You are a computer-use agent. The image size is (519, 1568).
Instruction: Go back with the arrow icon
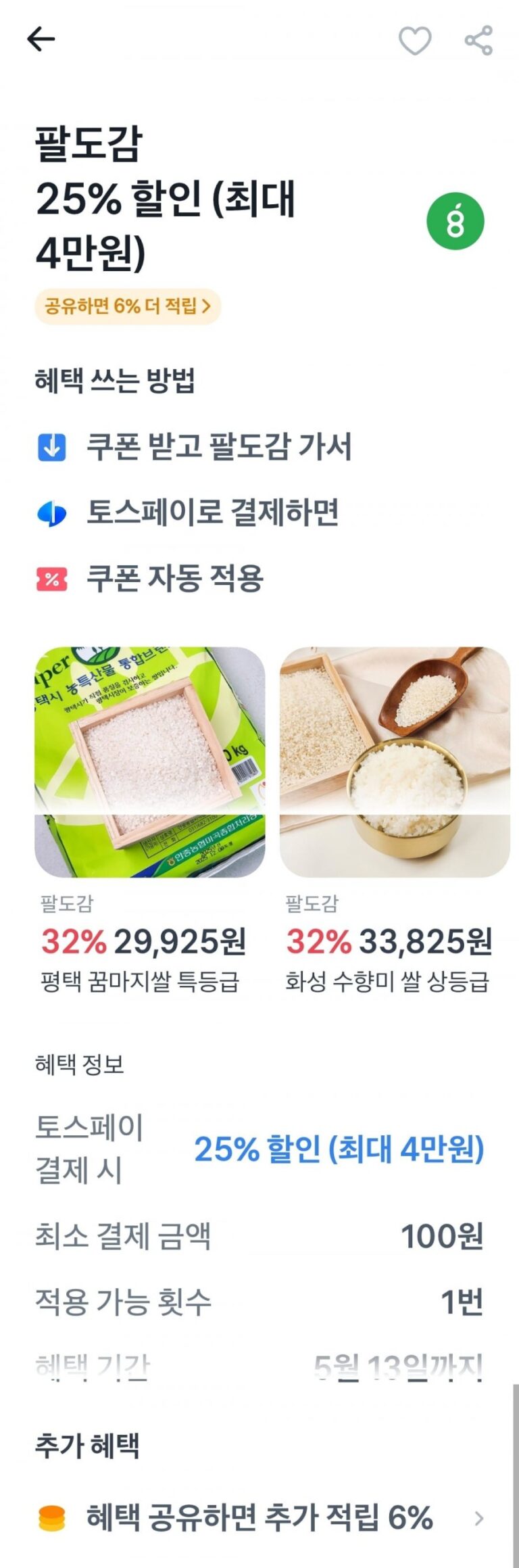[41, 39]
